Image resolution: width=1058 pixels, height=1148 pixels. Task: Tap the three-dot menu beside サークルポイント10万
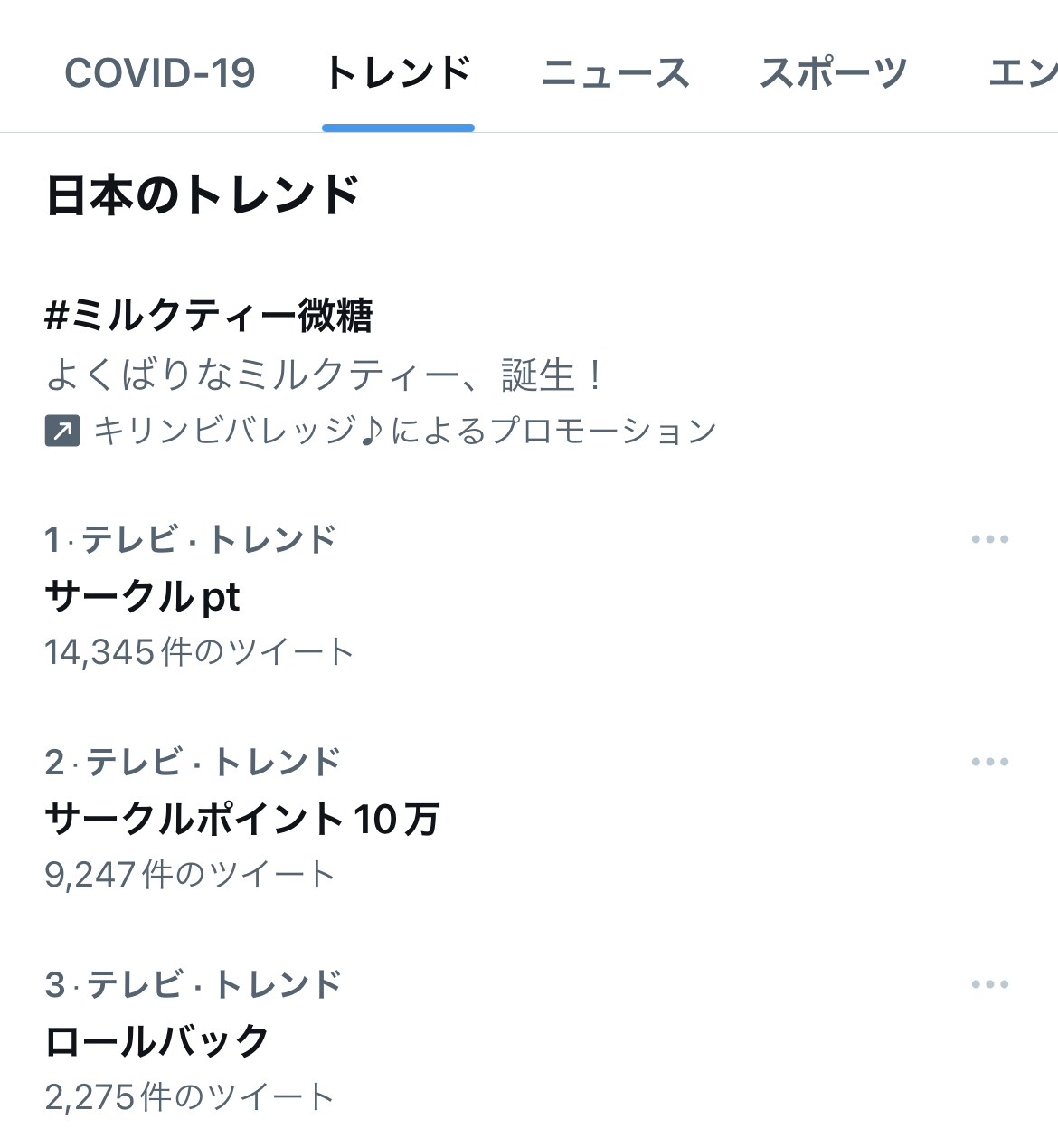coord(989,762)
